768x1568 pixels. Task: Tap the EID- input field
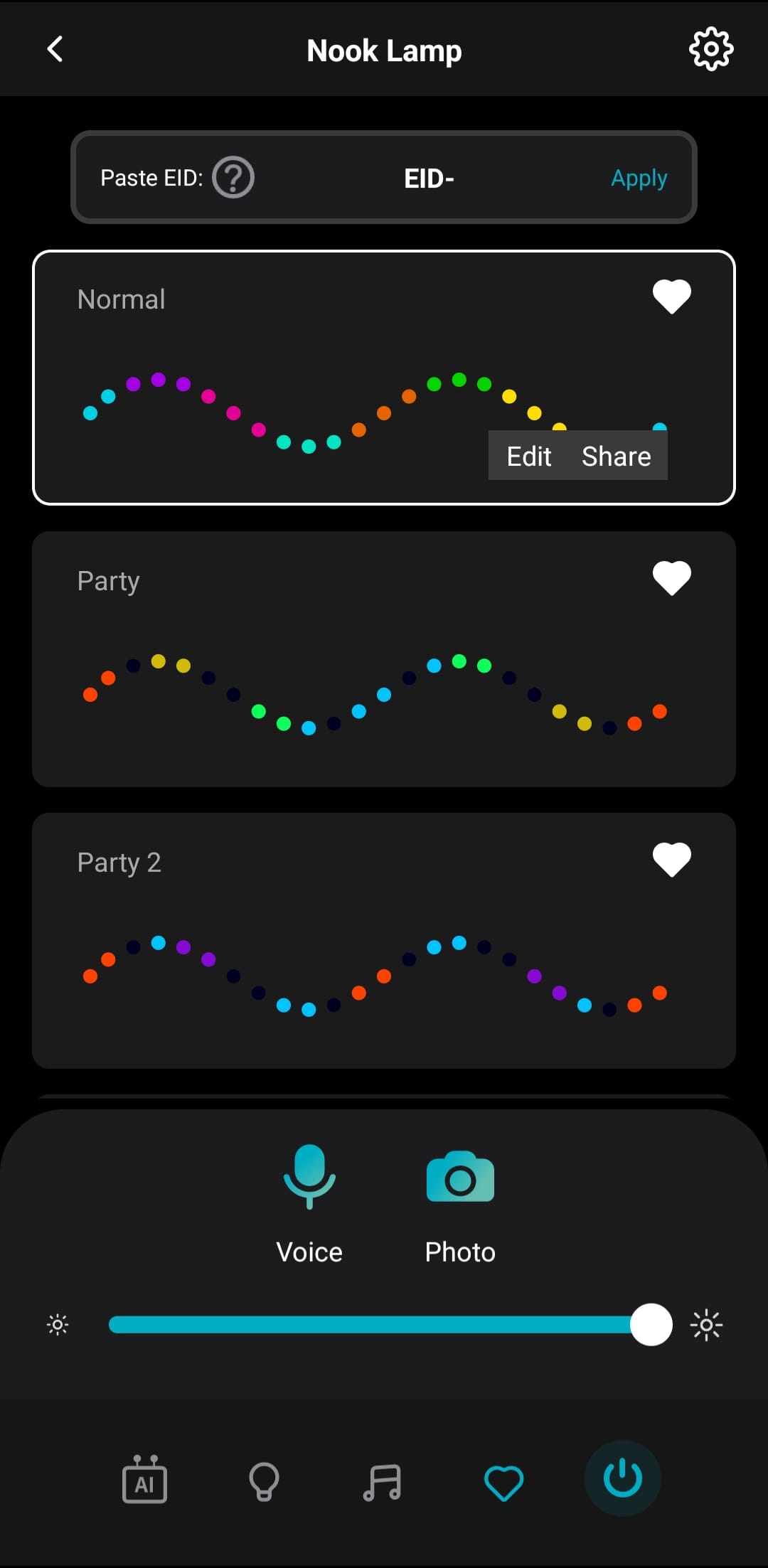(x=429, y=178)
